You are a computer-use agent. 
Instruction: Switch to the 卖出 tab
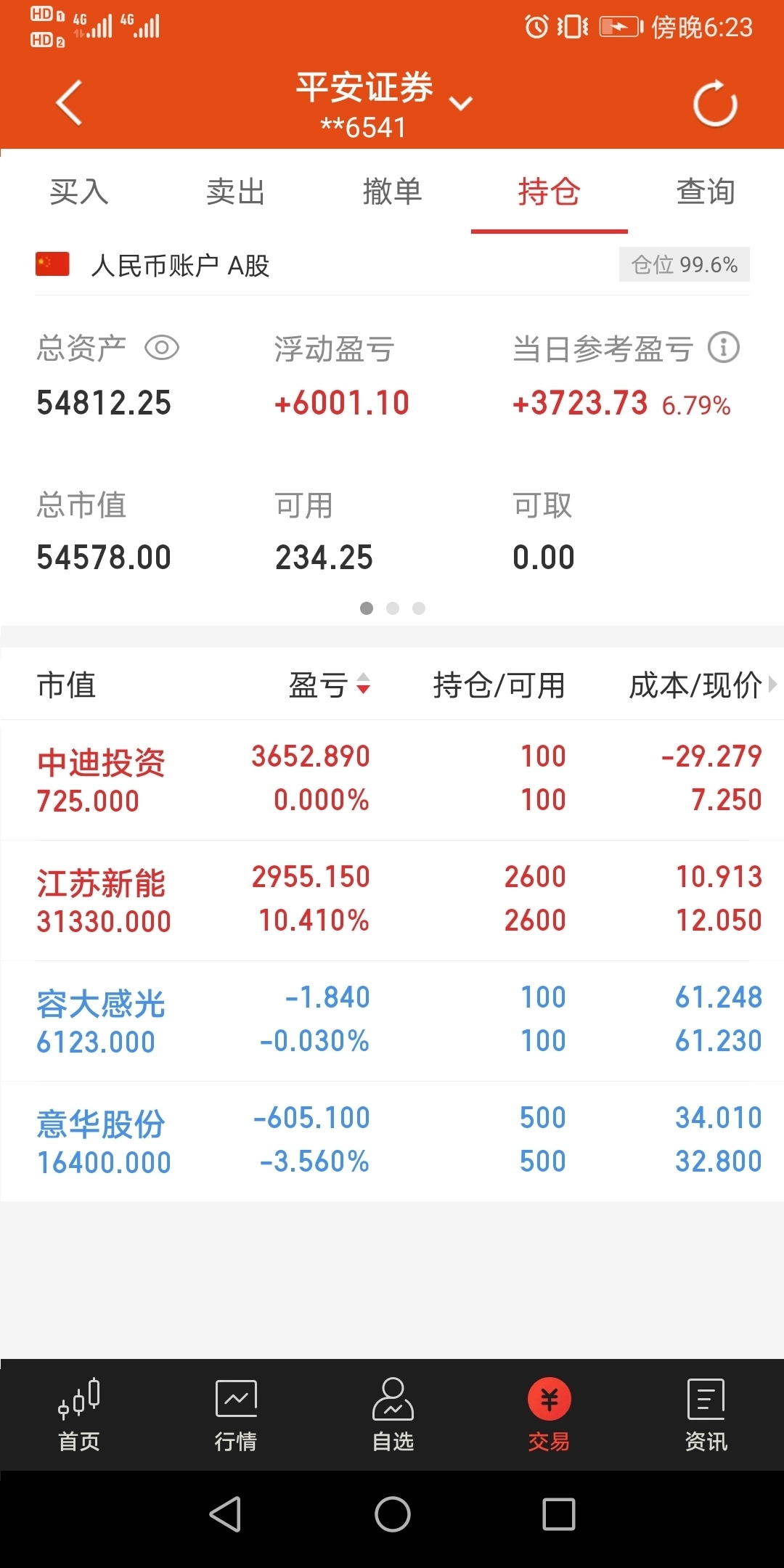235,192
